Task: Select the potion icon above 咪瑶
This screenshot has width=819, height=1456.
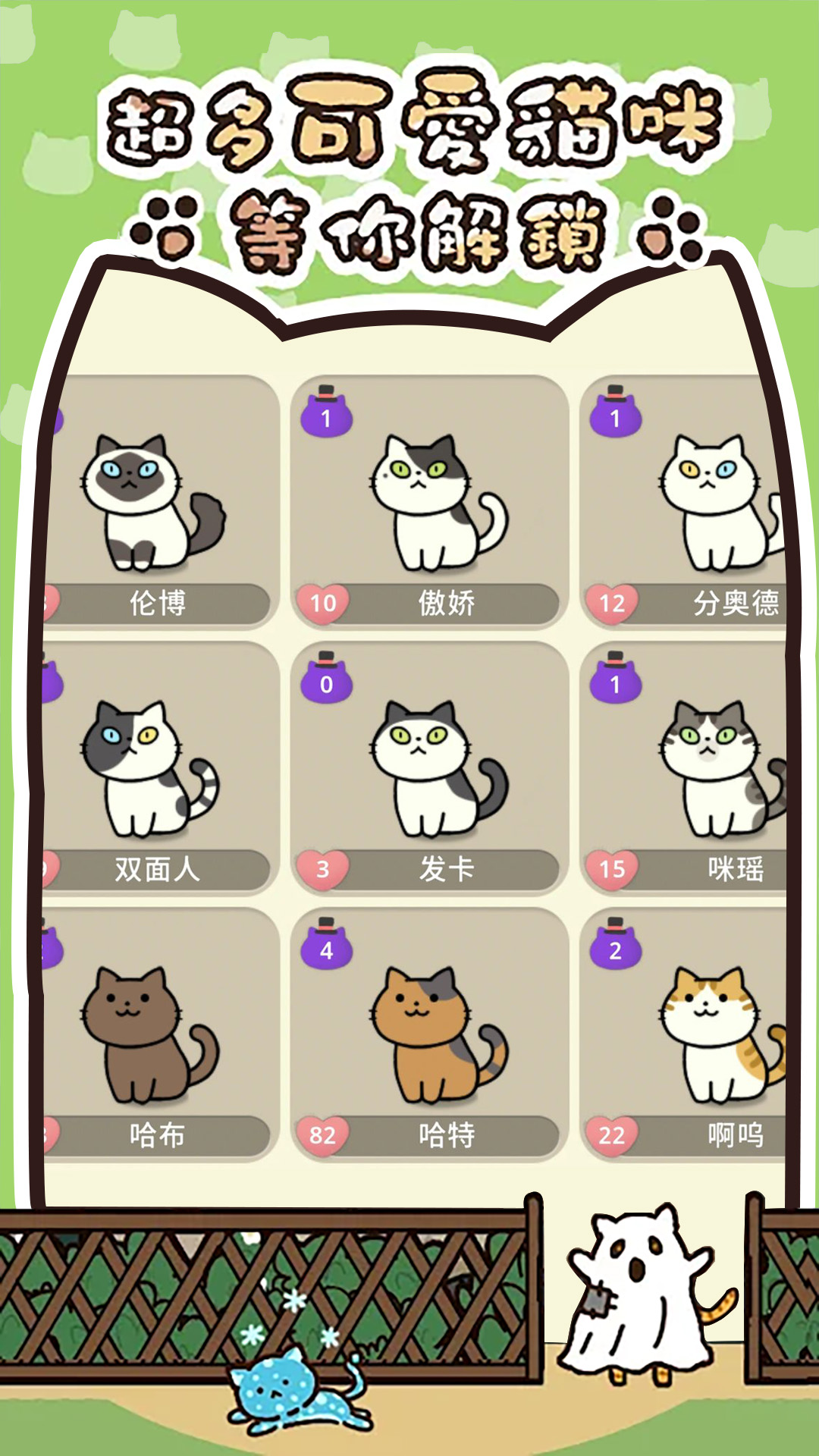Action: (x=616, y=682)
